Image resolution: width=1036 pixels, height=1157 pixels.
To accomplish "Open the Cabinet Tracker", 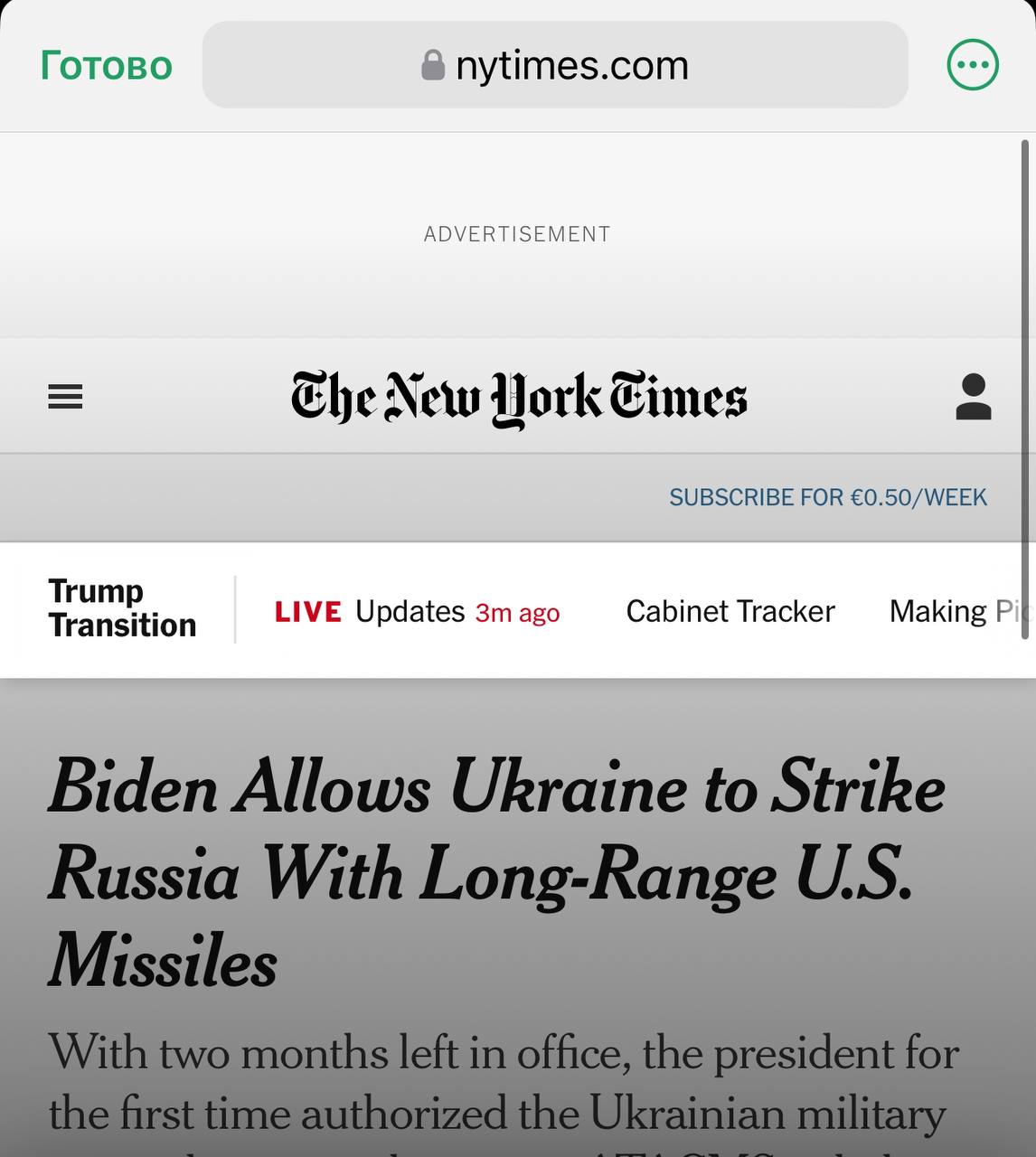I will (730, 612).
